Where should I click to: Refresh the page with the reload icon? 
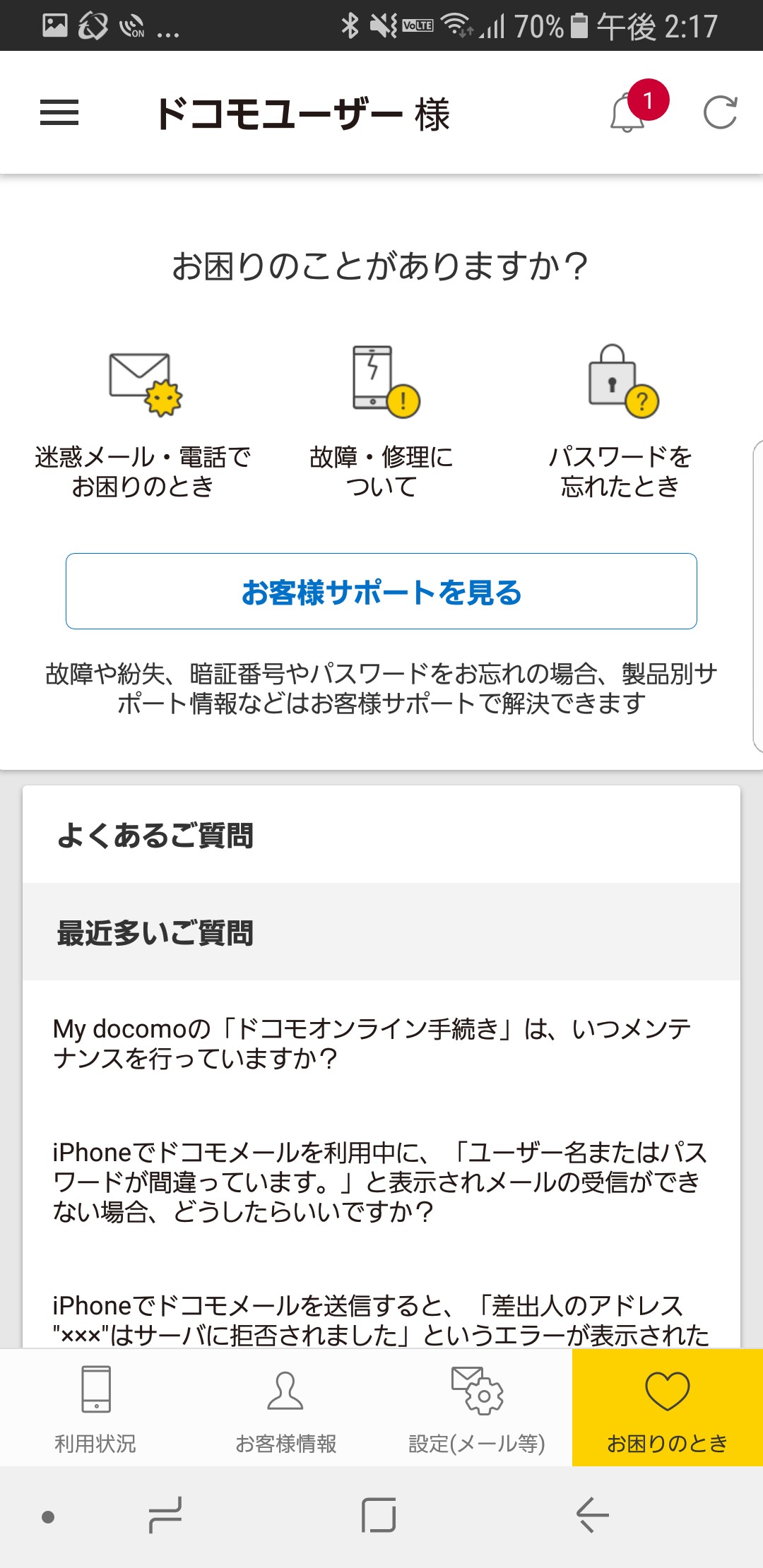tap(720, 113)
